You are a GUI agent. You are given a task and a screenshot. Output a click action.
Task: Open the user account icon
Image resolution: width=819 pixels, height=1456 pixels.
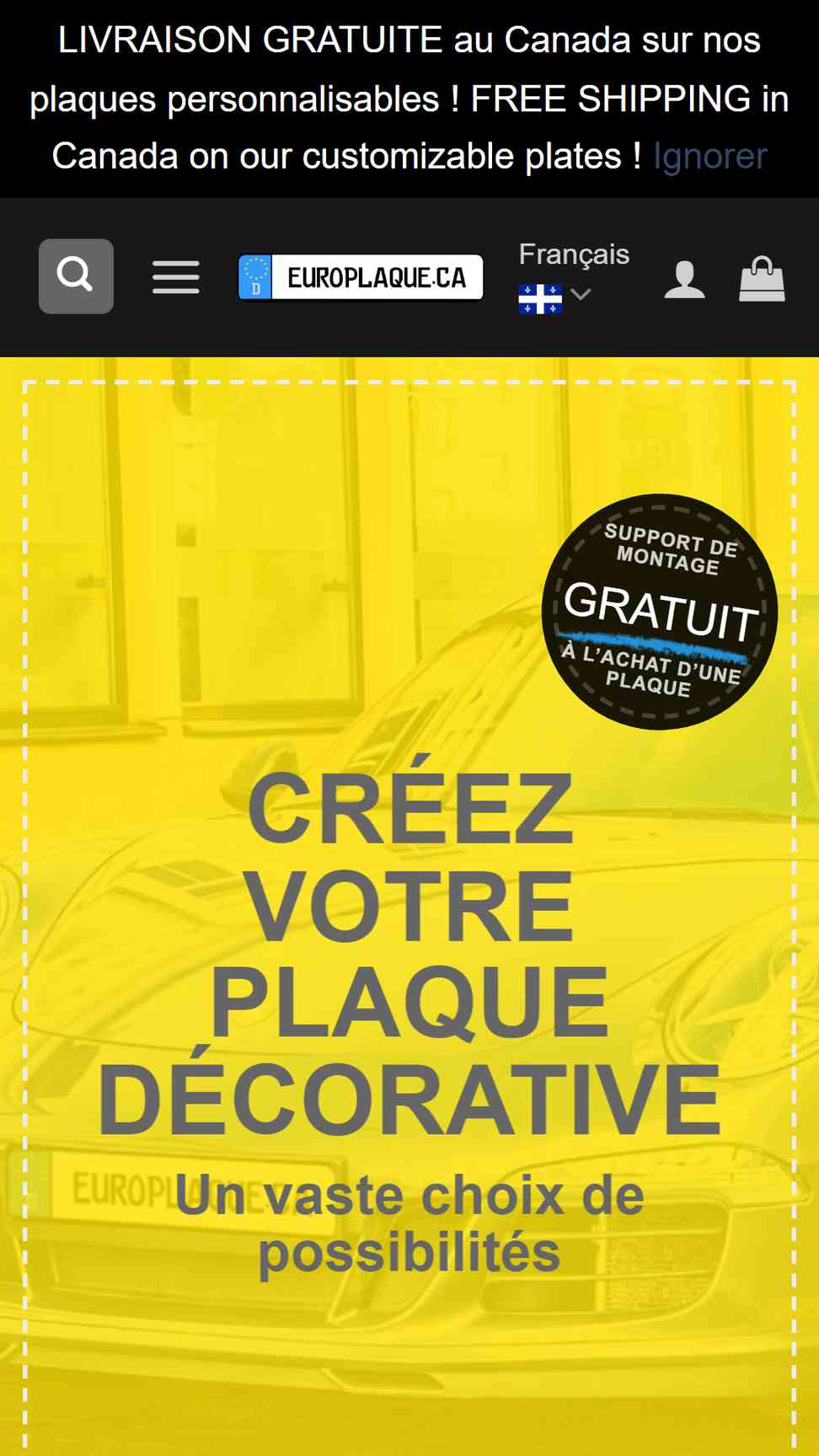pos(684,279)
